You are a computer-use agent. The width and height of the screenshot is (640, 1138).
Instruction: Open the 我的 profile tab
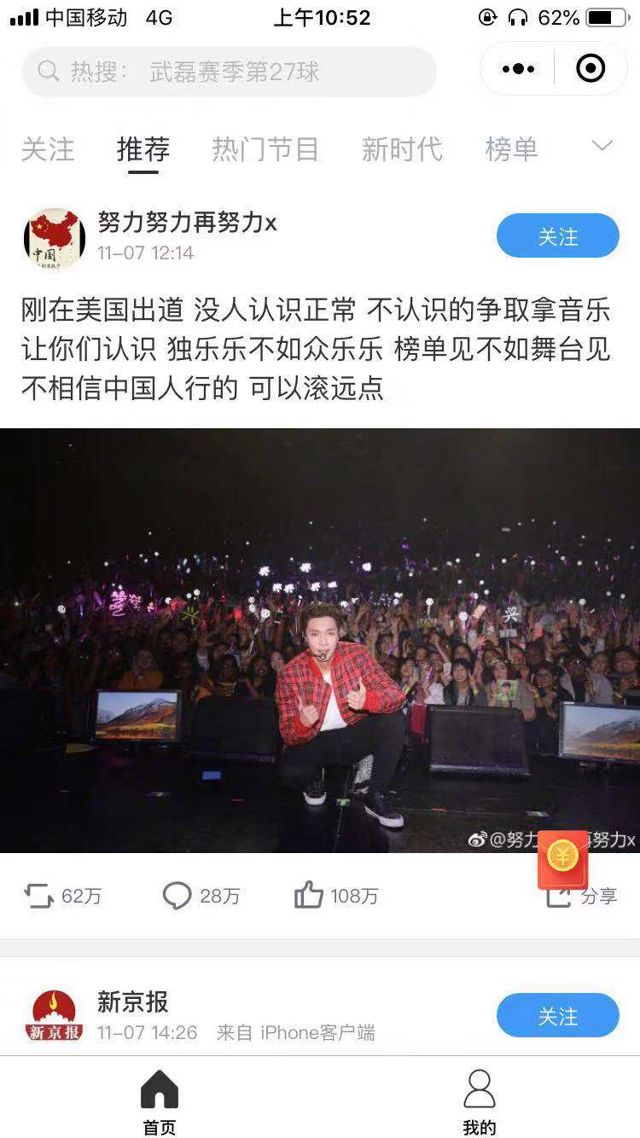pos(479,1102)
